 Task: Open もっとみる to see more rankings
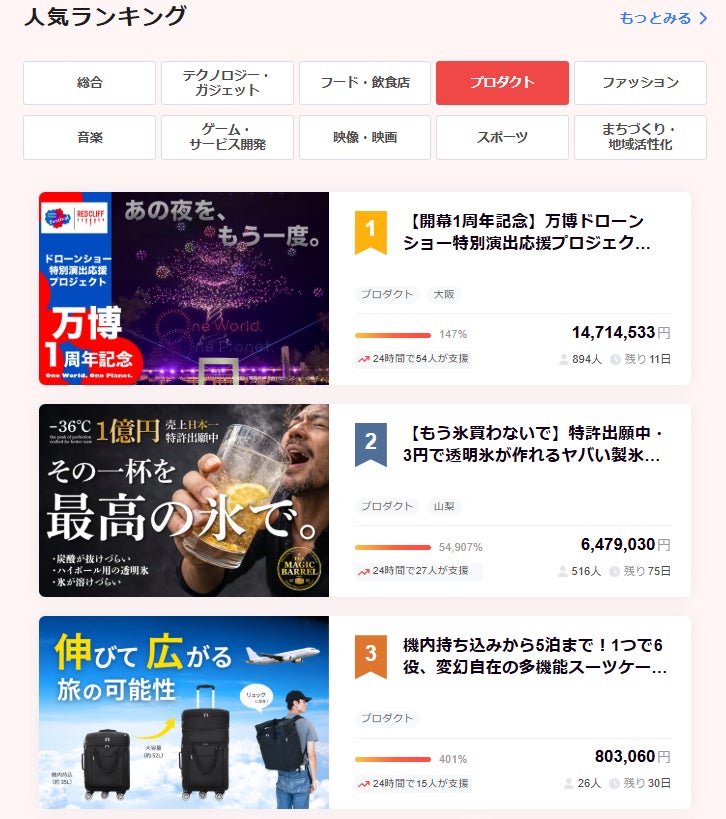[662, 18]
